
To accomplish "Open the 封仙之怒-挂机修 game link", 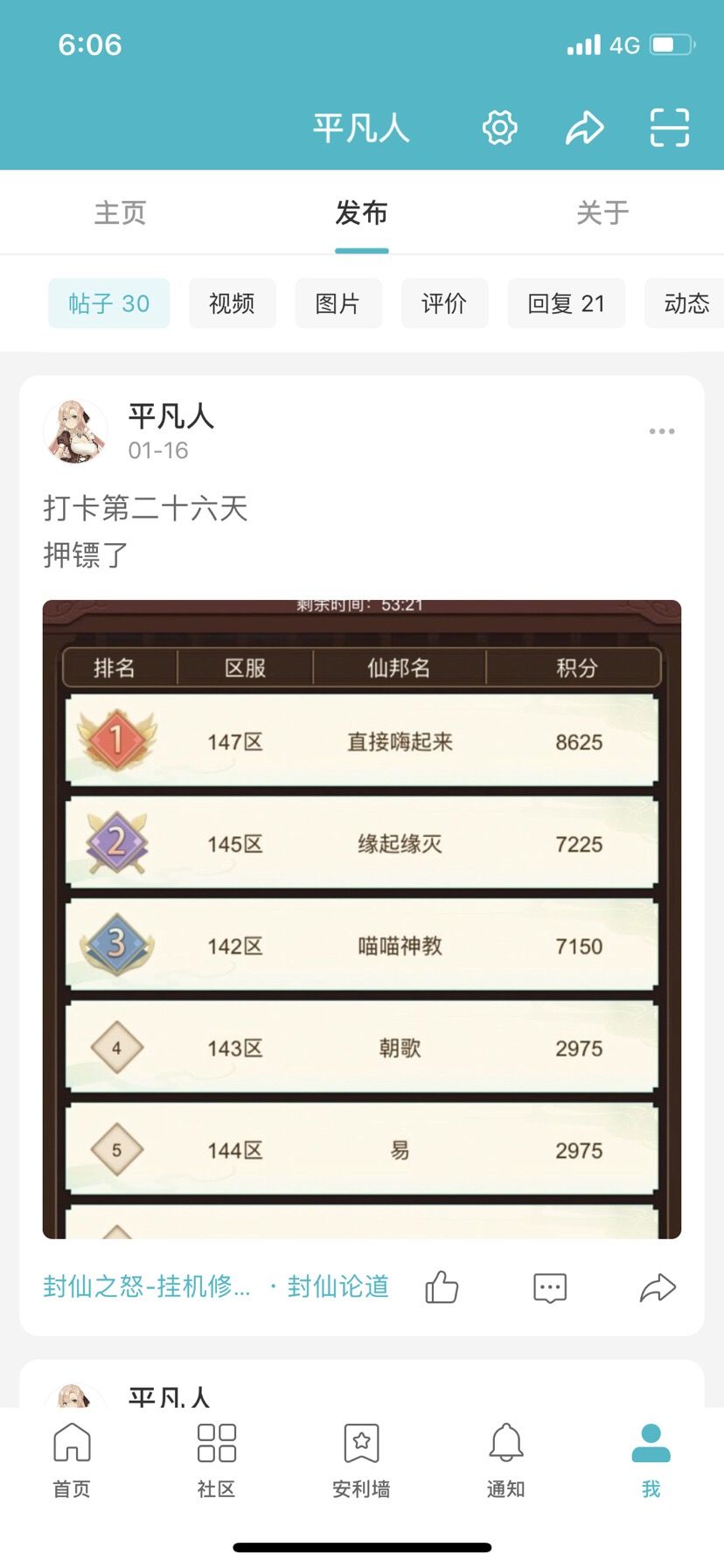I will point(147,1286).
